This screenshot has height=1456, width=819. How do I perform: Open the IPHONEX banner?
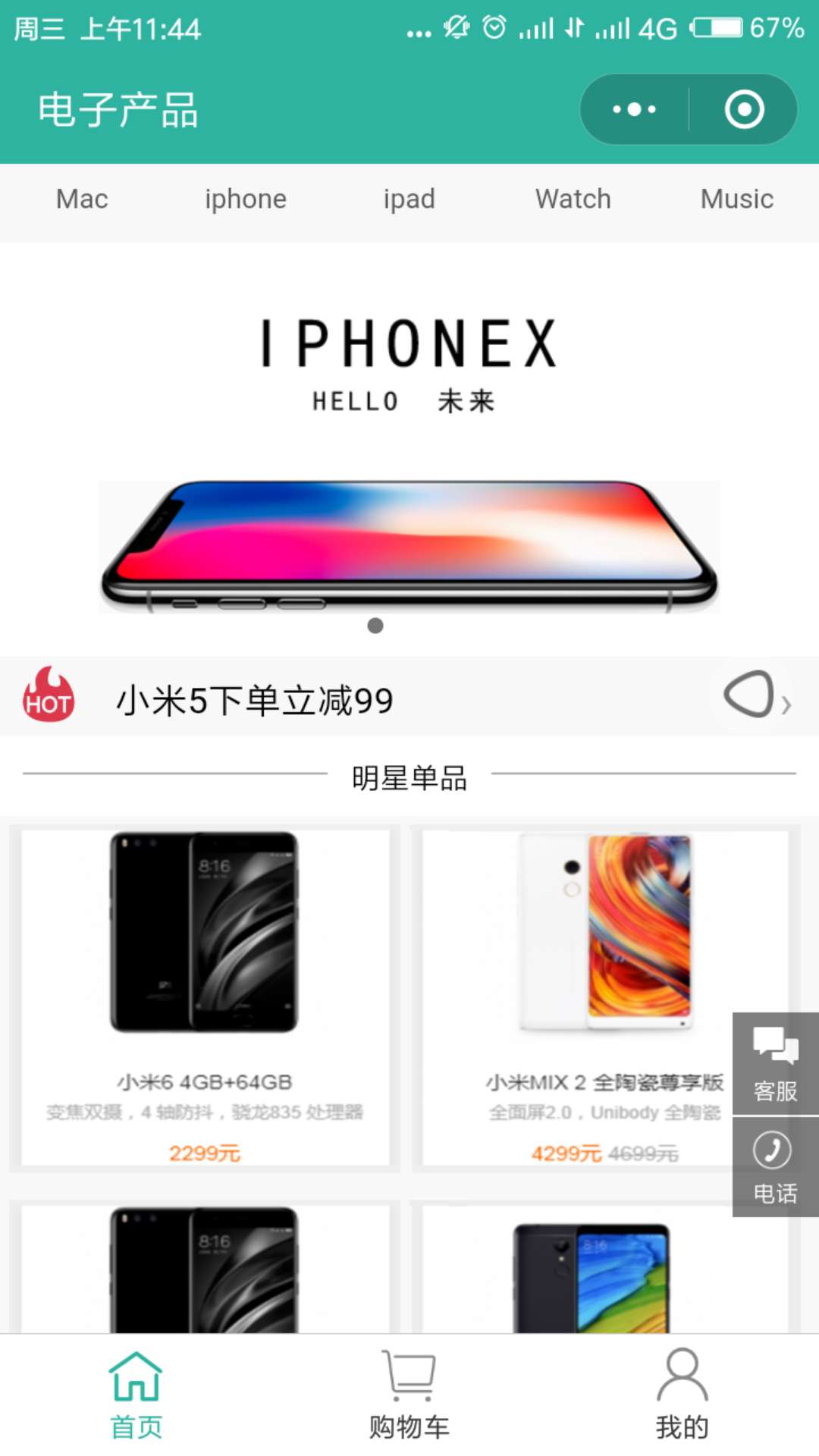(x=409, y=449)
